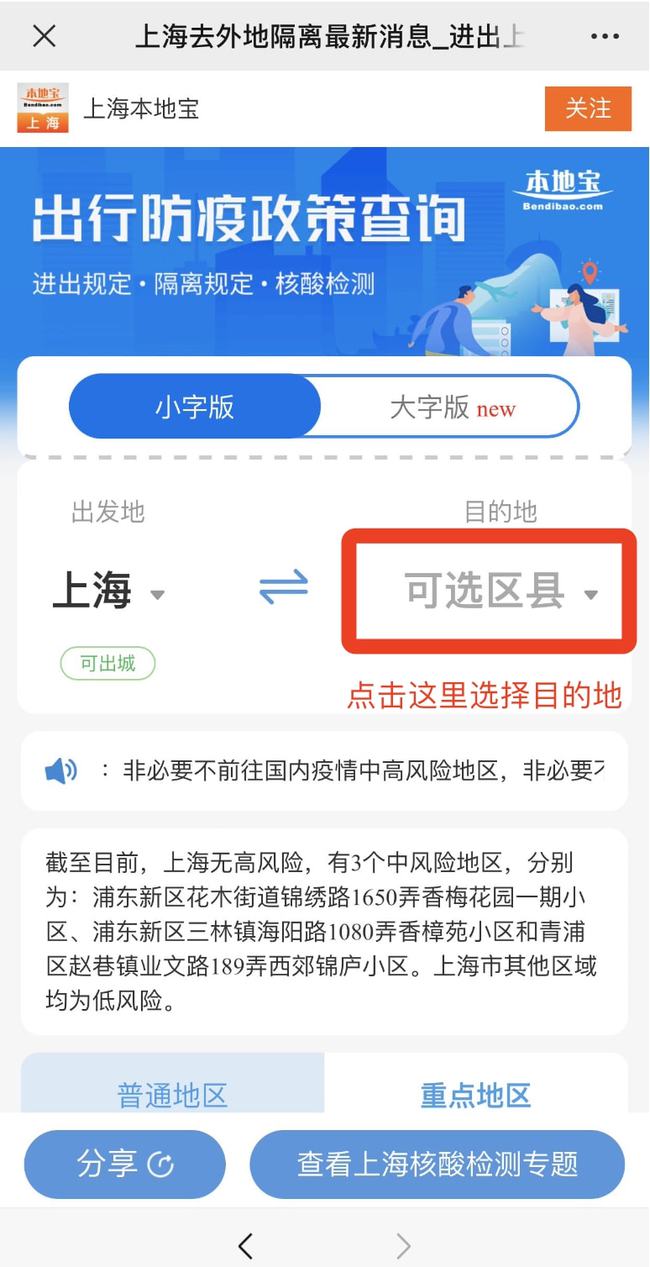
Task: Go back with the bottom browser arrow
Action: 246,1245
